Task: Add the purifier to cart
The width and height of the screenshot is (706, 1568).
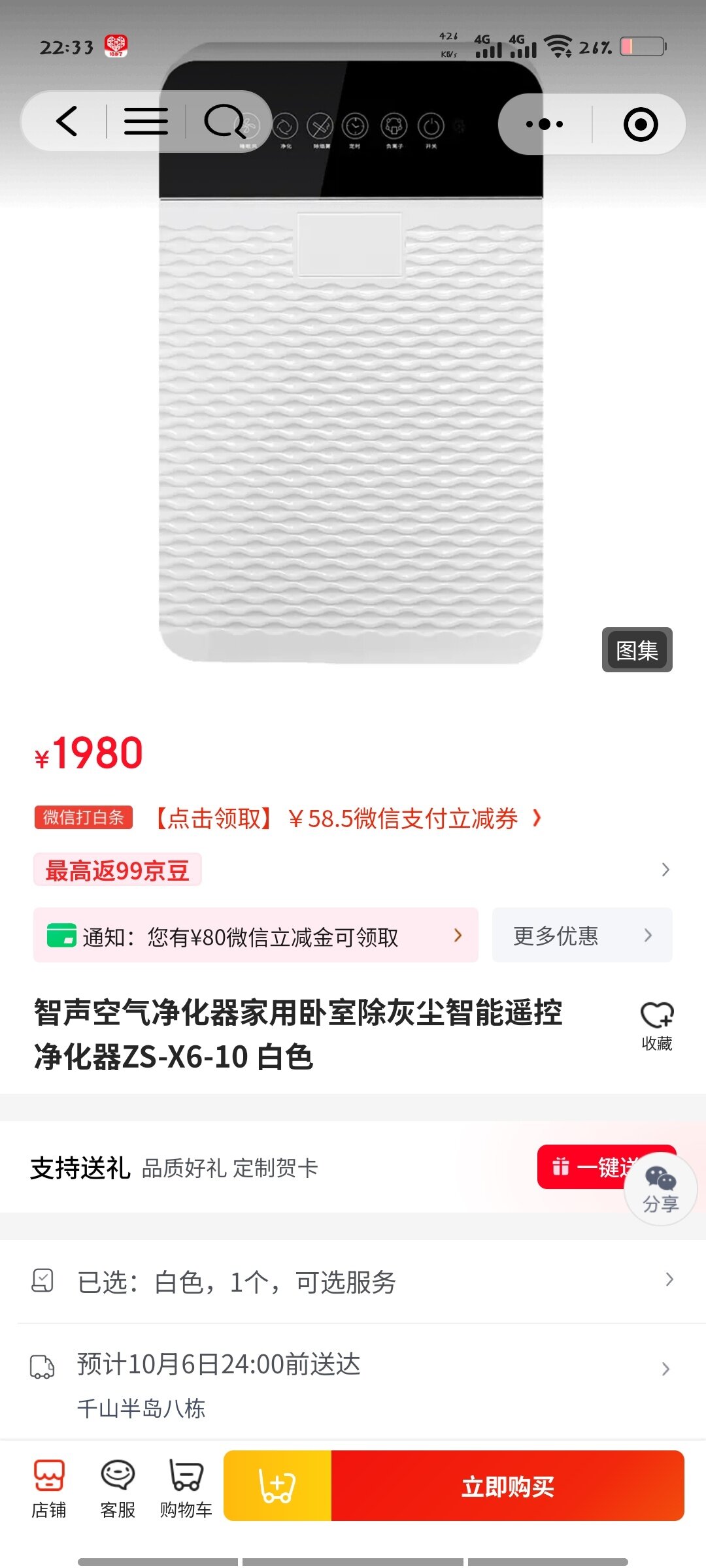Action: 278,1486
